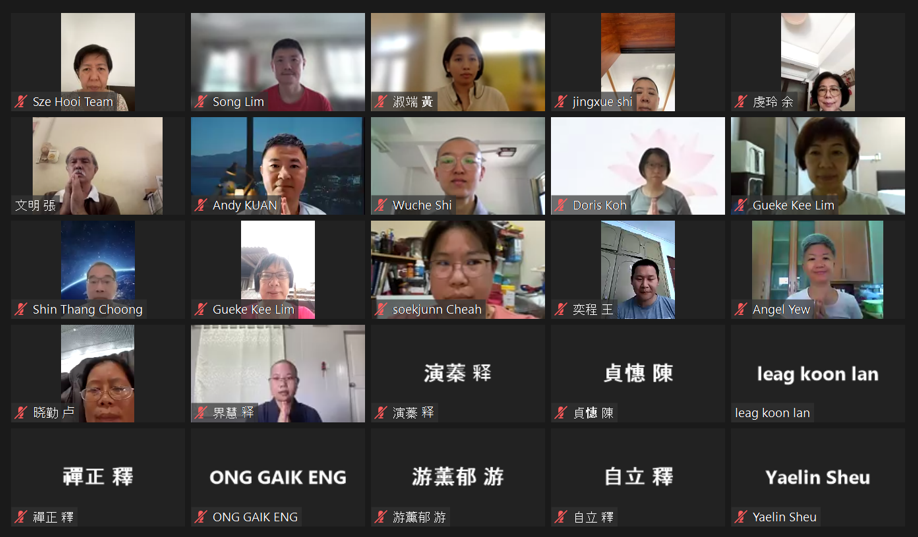Tap jingxue shi's video tile
This screenshot has width=918, height=537.
point(638,61)
